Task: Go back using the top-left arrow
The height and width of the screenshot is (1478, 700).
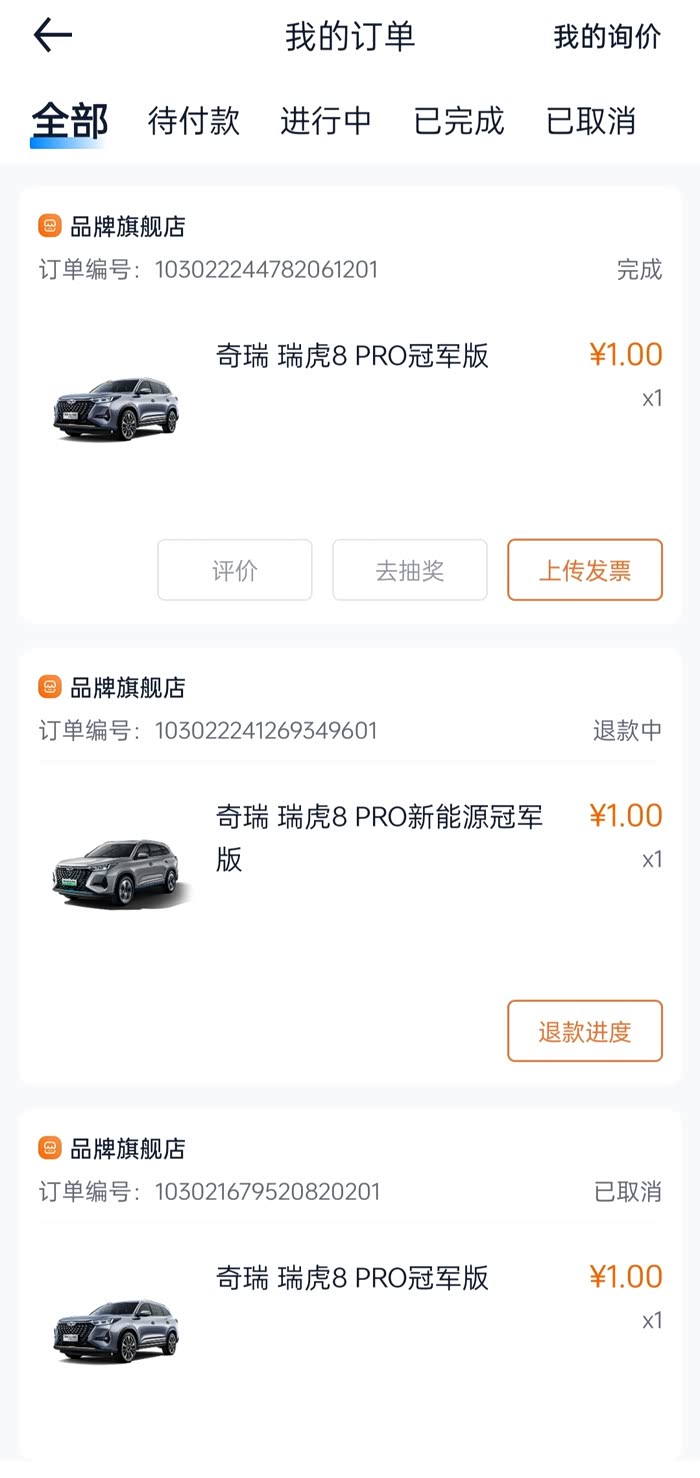Action: [x=53, y=36]
